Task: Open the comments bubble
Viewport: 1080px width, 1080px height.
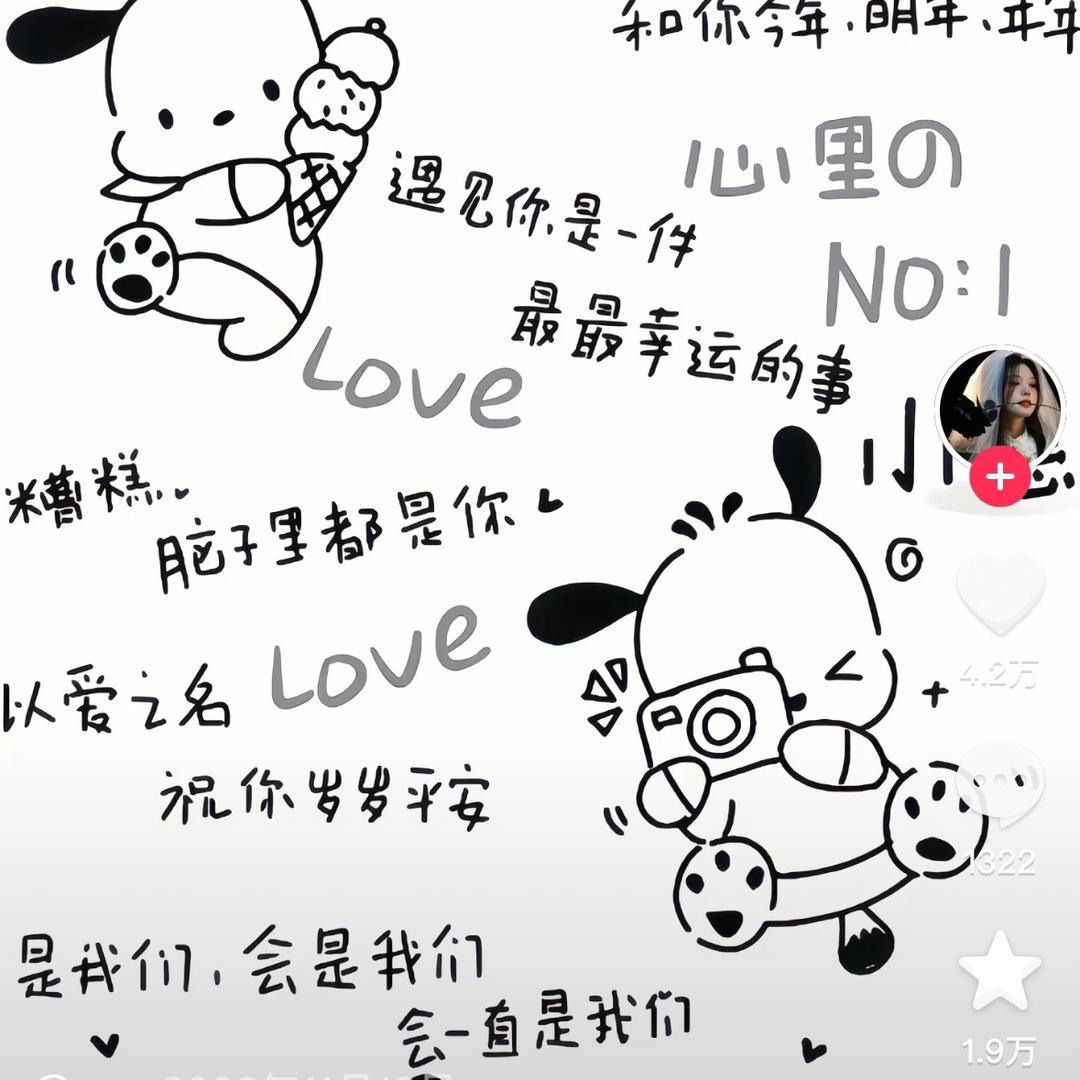Action: (x=1000, y=784)
